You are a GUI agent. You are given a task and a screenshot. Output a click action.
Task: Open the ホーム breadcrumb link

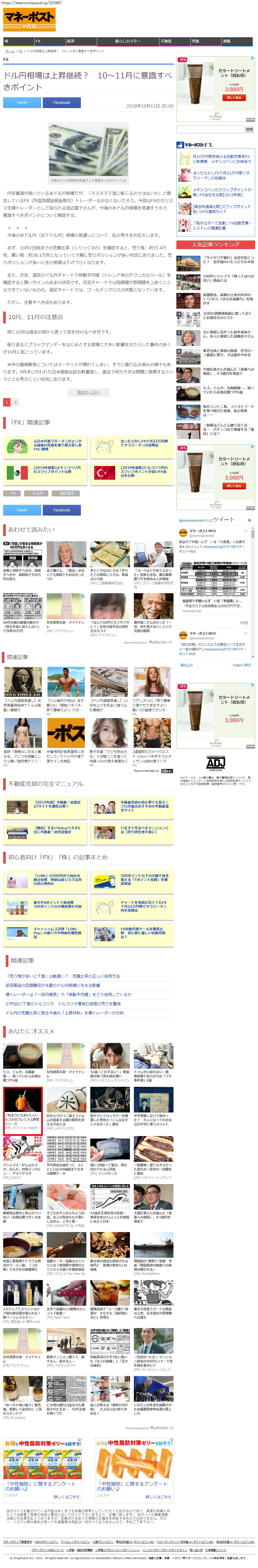coord(10,51)
